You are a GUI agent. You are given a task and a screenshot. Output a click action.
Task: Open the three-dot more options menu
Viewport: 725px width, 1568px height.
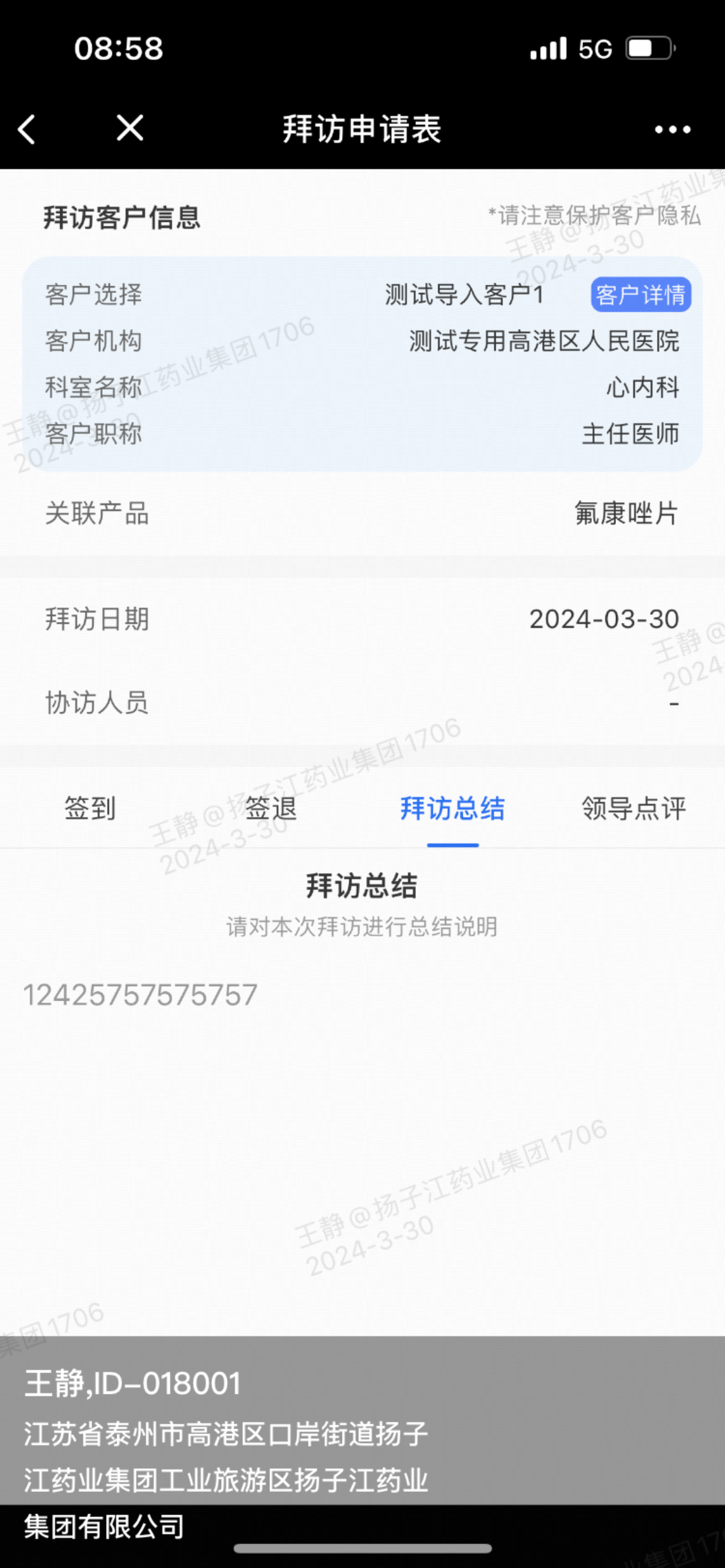click(672, 129)
